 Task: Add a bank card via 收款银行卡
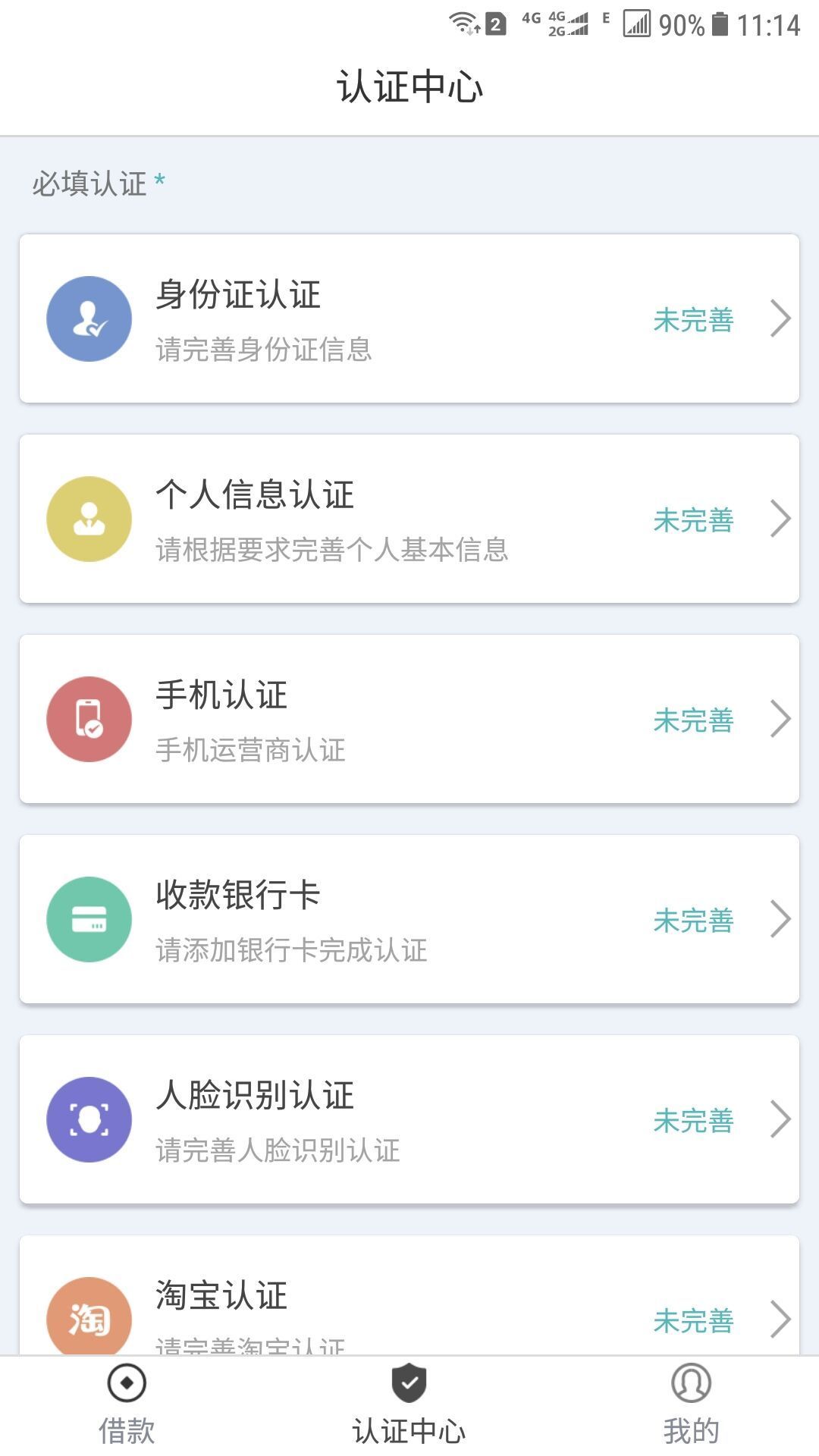(409, 919)
